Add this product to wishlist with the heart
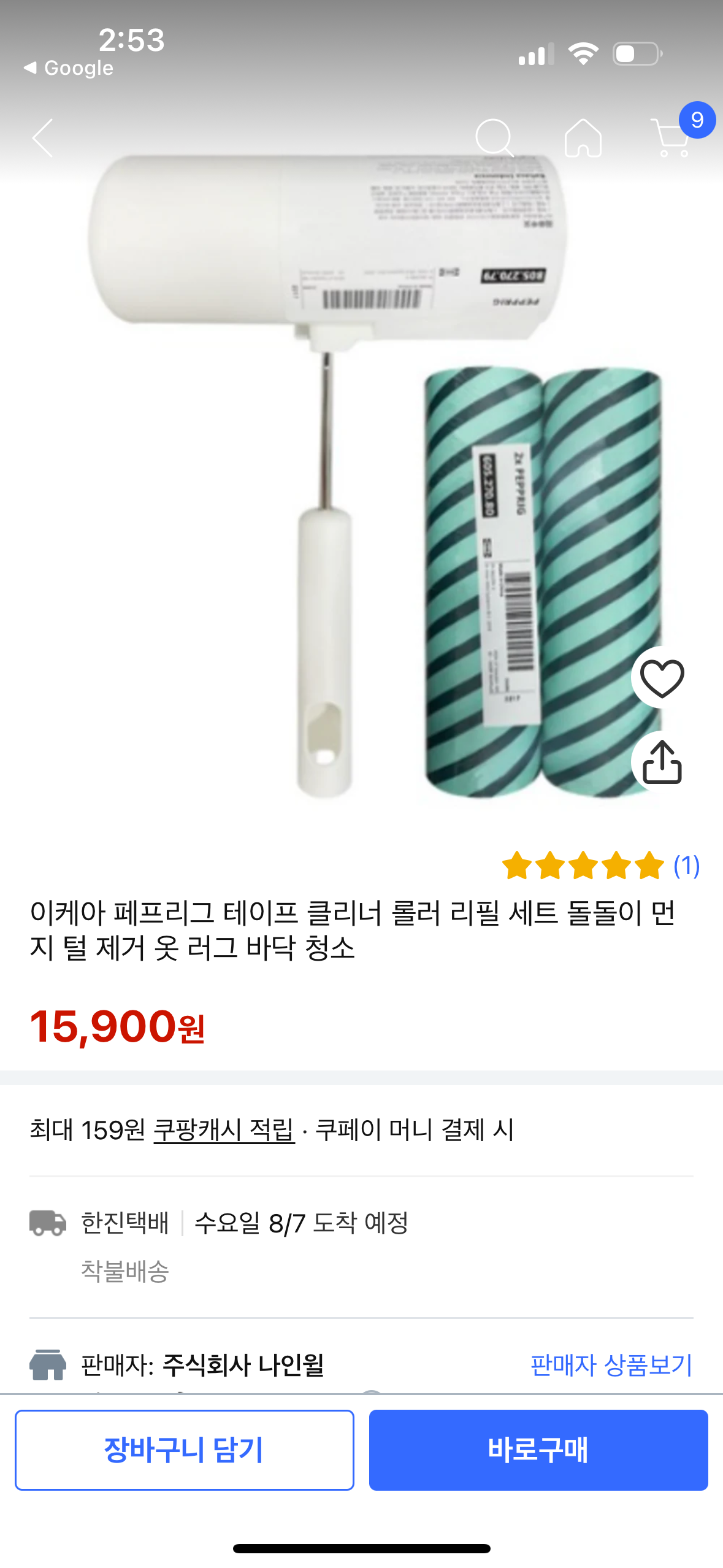 (x=662, y=678)
